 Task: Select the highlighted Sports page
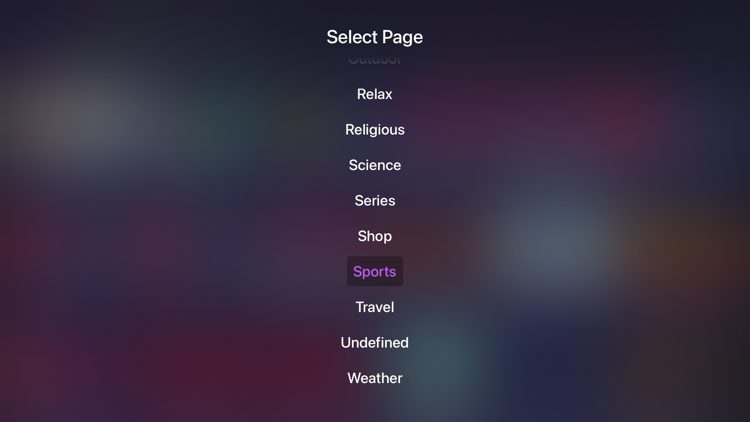tap(374, 272)
